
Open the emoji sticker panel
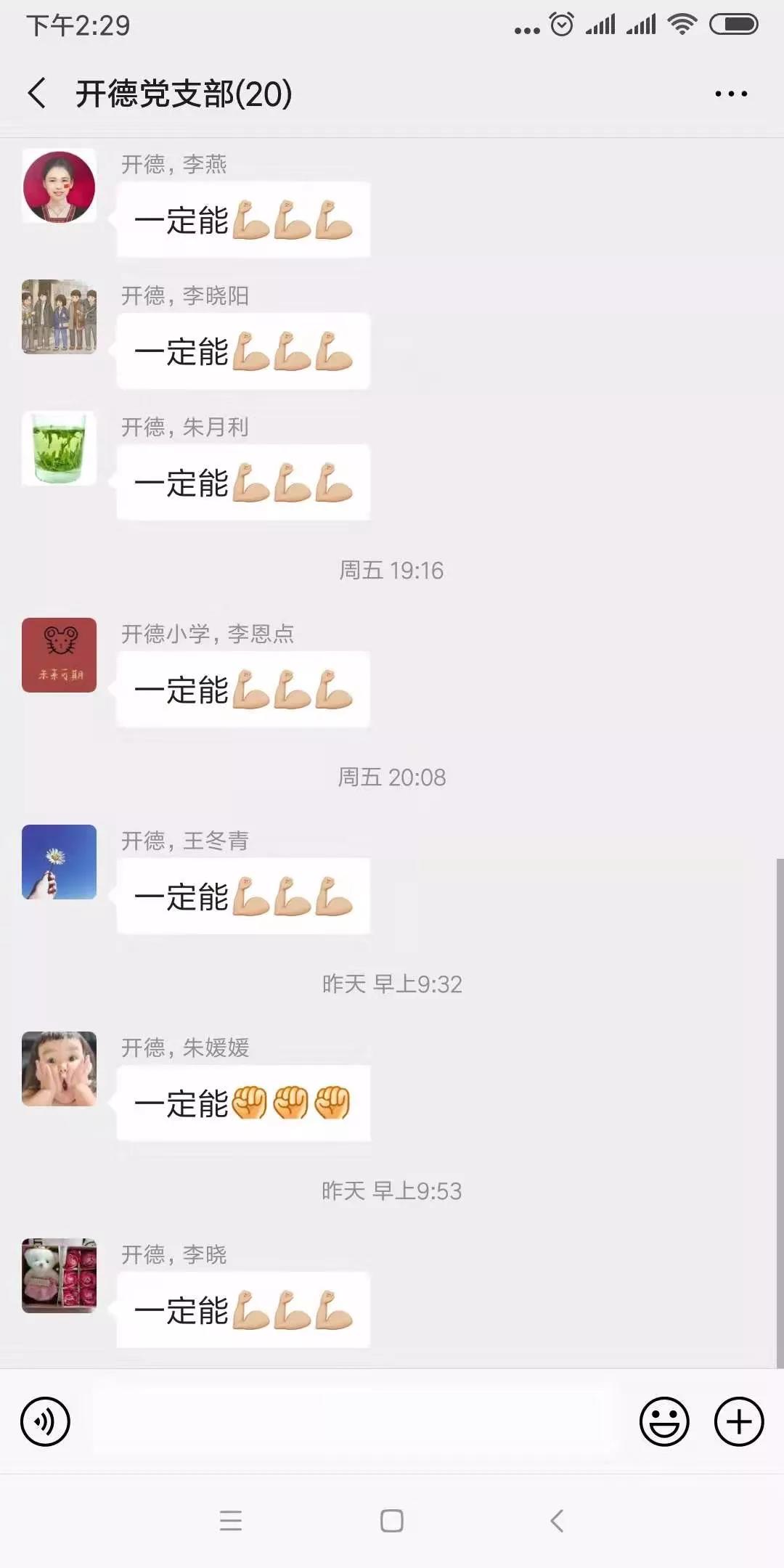click(x=663, y=1421)
